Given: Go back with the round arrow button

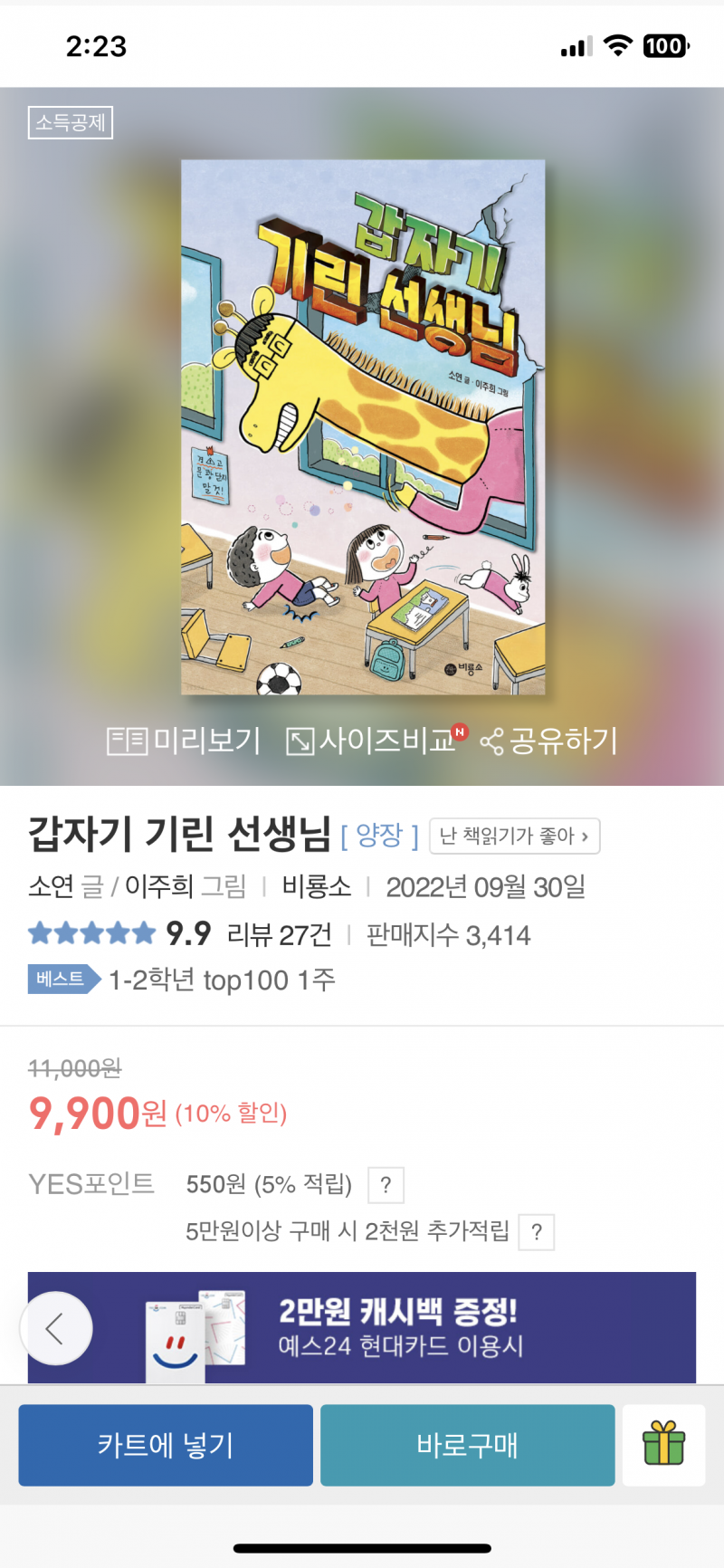Looking at the screenshot, I should pyautogui.click(x=56, y=1328).
